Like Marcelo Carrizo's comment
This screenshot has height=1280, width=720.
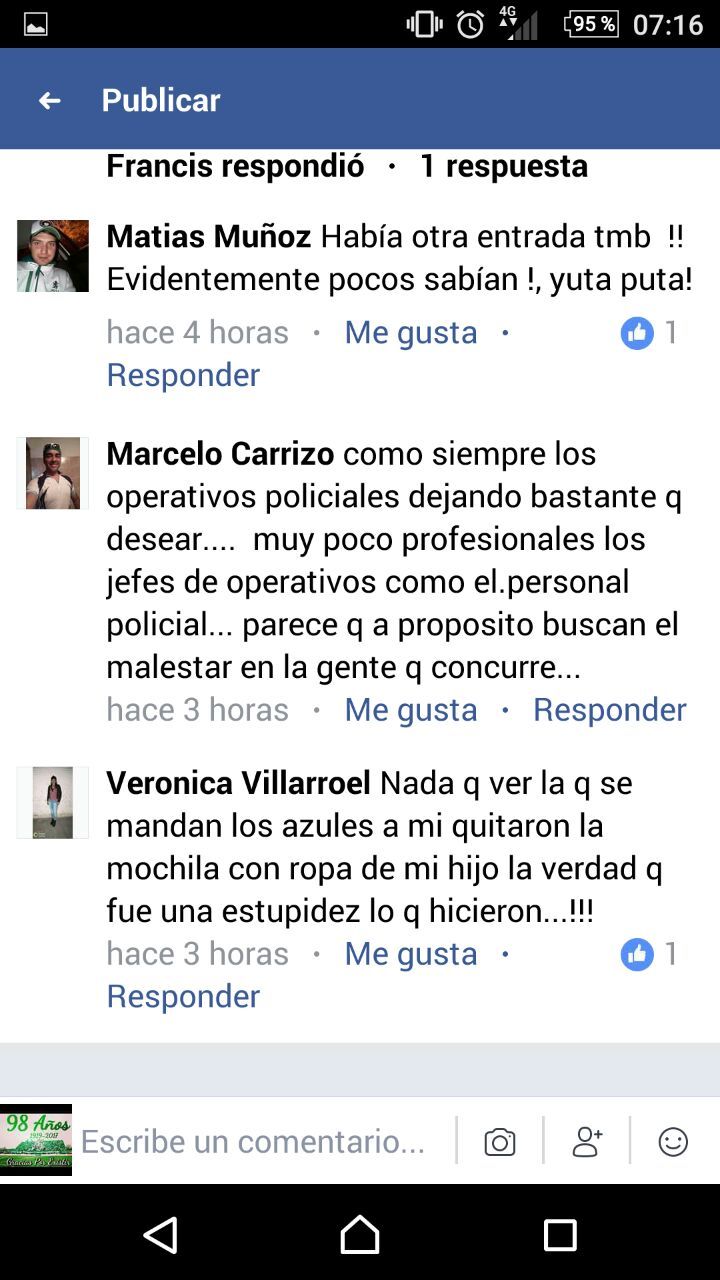(411, 710)
